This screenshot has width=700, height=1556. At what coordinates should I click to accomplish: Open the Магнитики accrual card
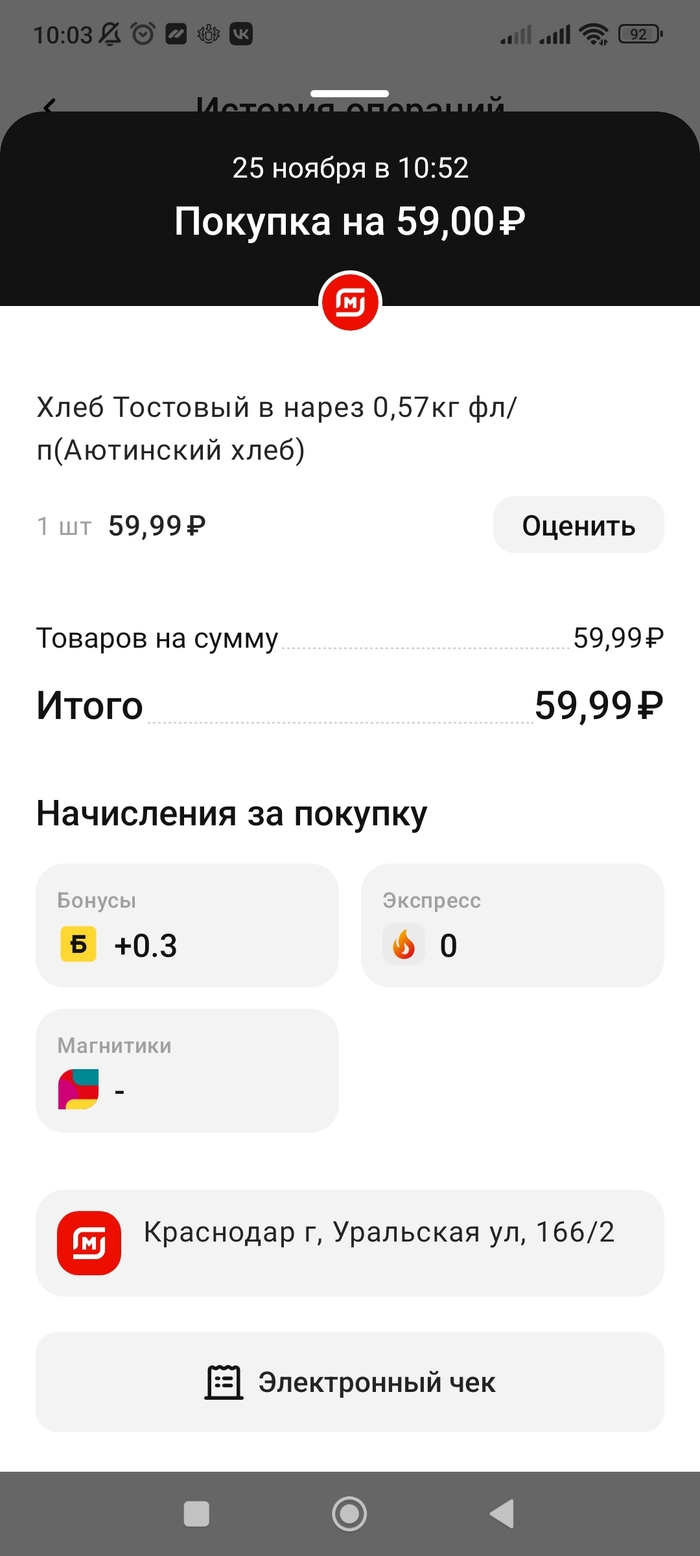187,1071
